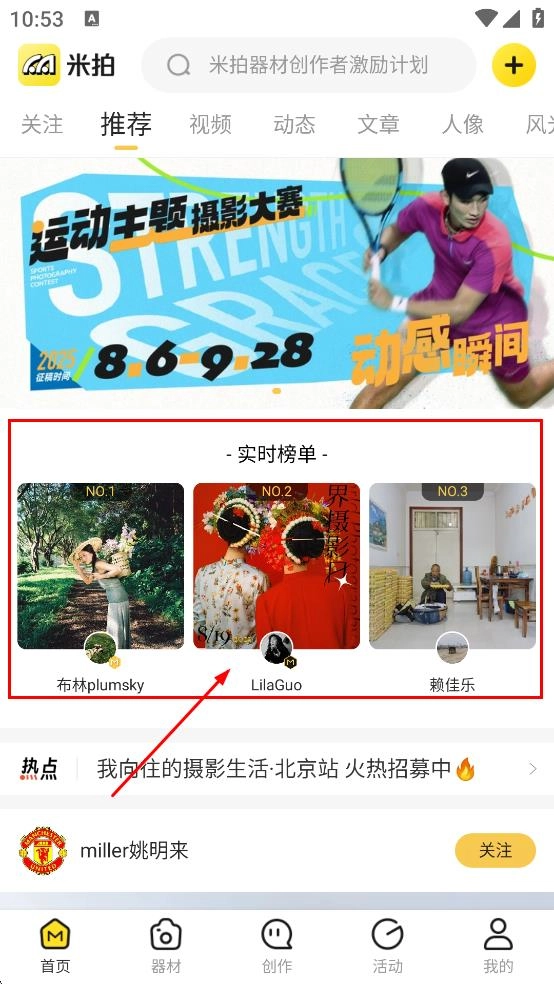Open the 我的 profile tab

498,947
